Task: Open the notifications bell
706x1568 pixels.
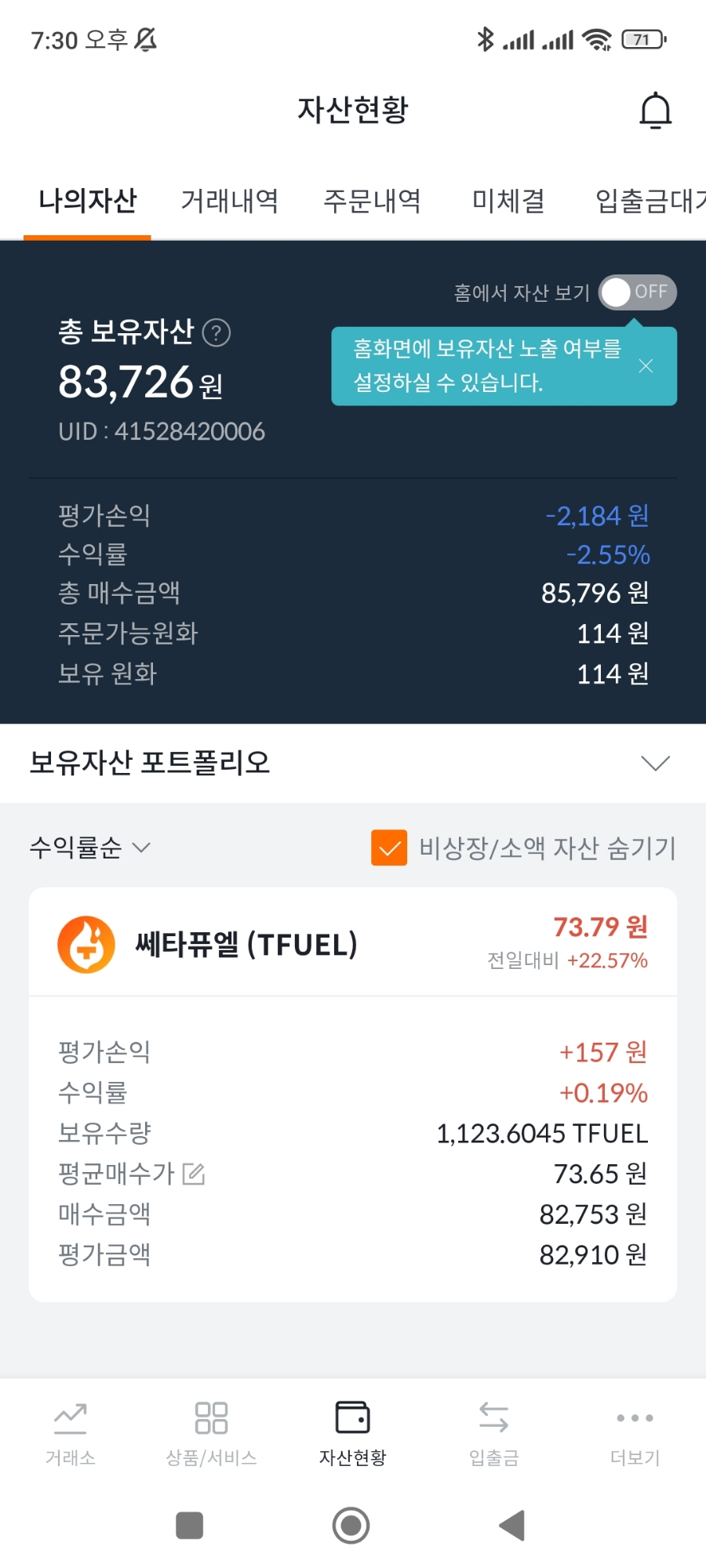Action: coord(656,111)
